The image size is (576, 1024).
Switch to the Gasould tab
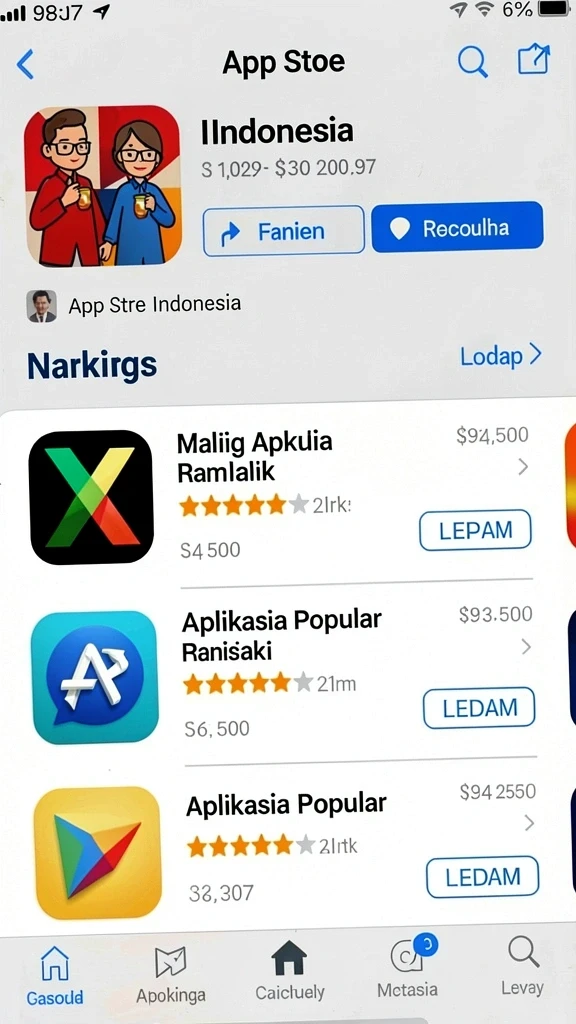tap(55, 976)
